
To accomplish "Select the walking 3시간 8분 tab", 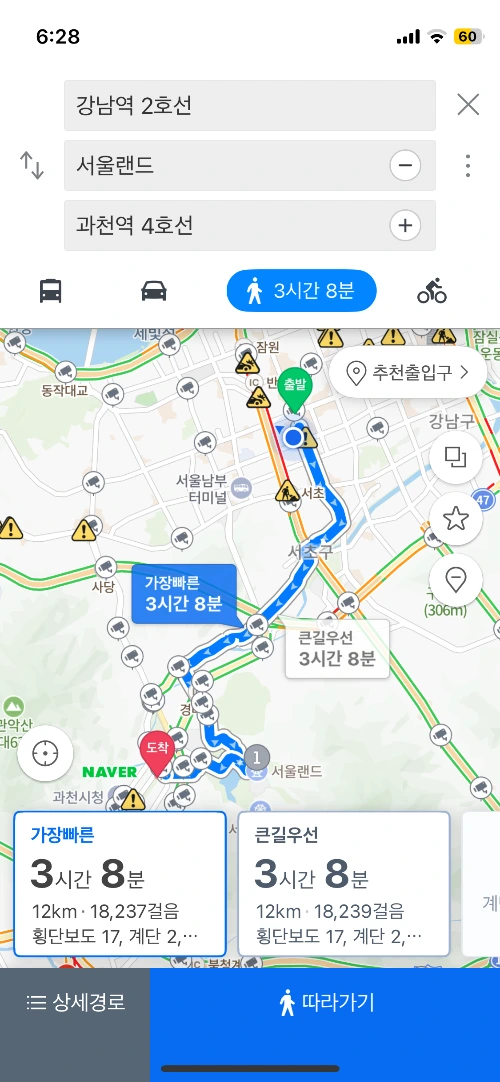I will click(x=301, y=291).
